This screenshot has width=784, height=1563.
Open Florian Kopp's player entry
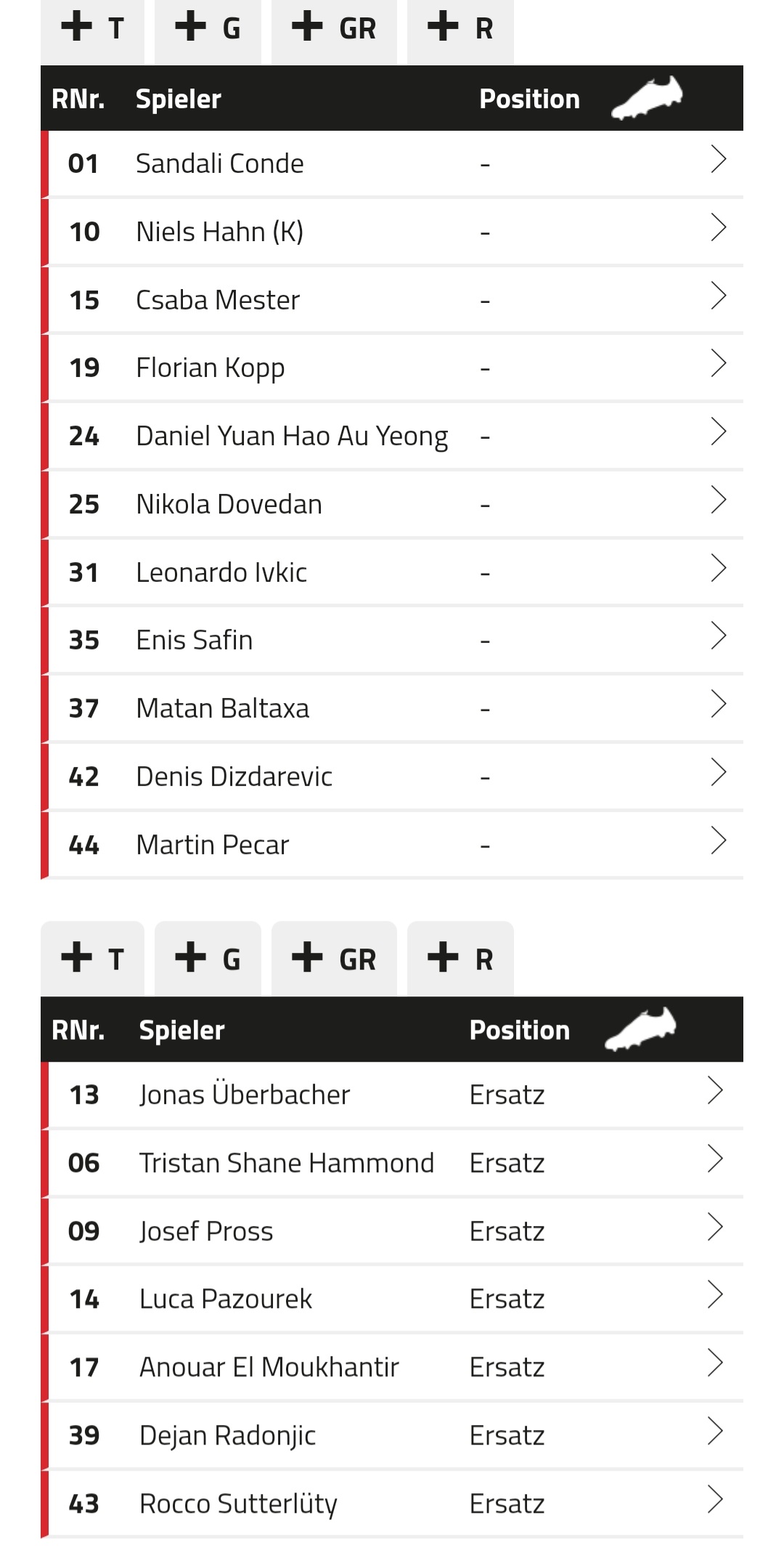click(392, 368)
